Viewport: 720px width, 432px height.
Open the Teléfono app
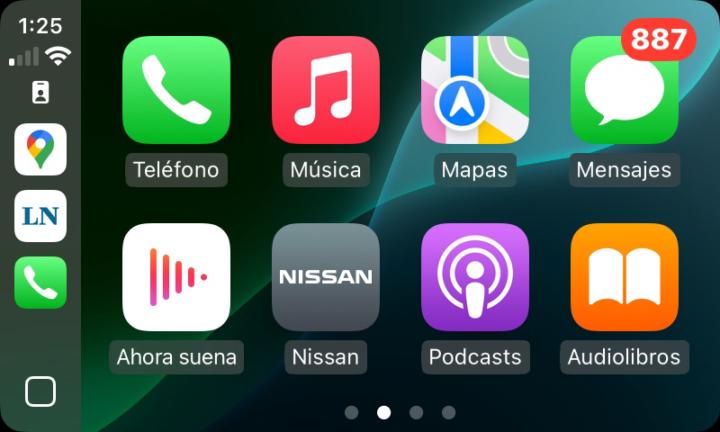[x=176, y=90]
